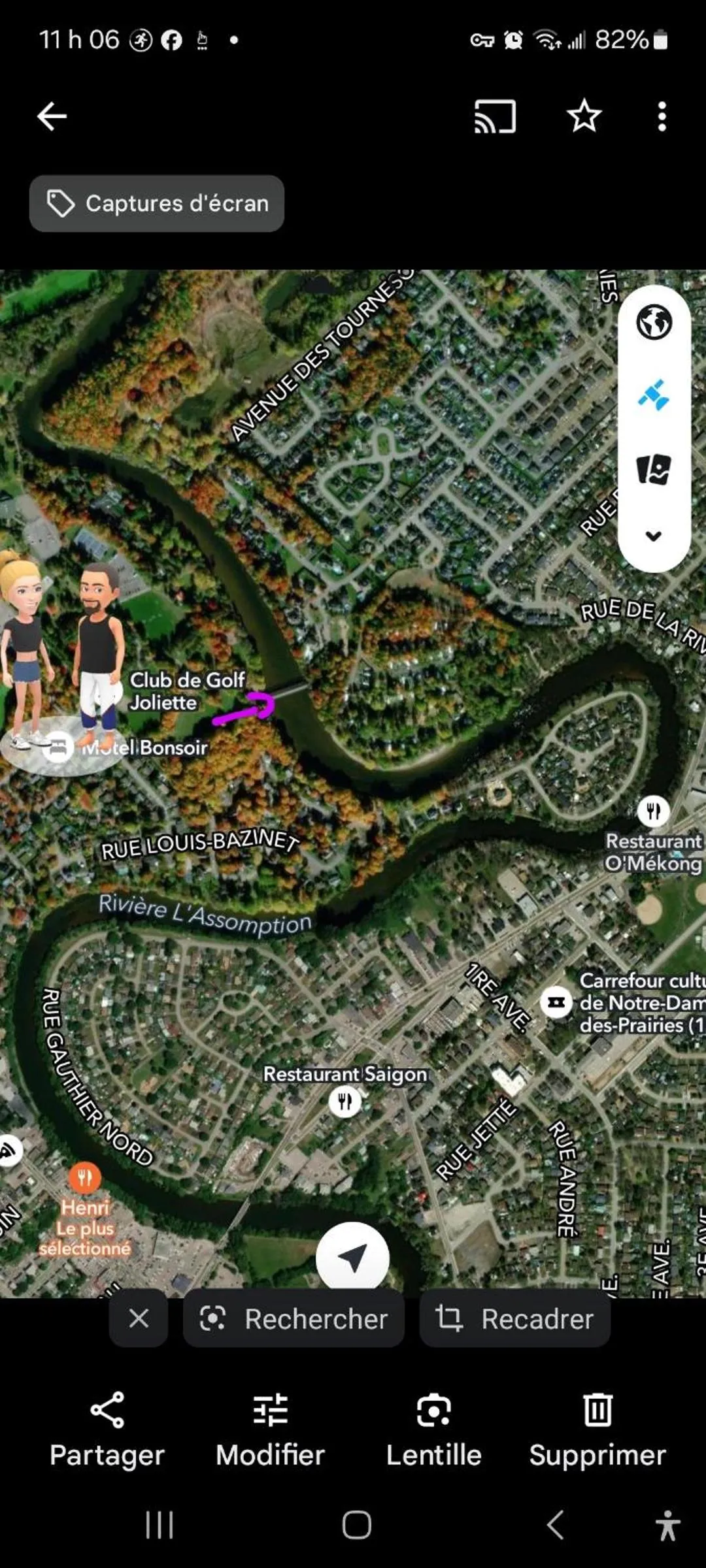706x1568 pixels.
Task: Dismiss the screenshot suggestion chips
Action: (139, 1318)
